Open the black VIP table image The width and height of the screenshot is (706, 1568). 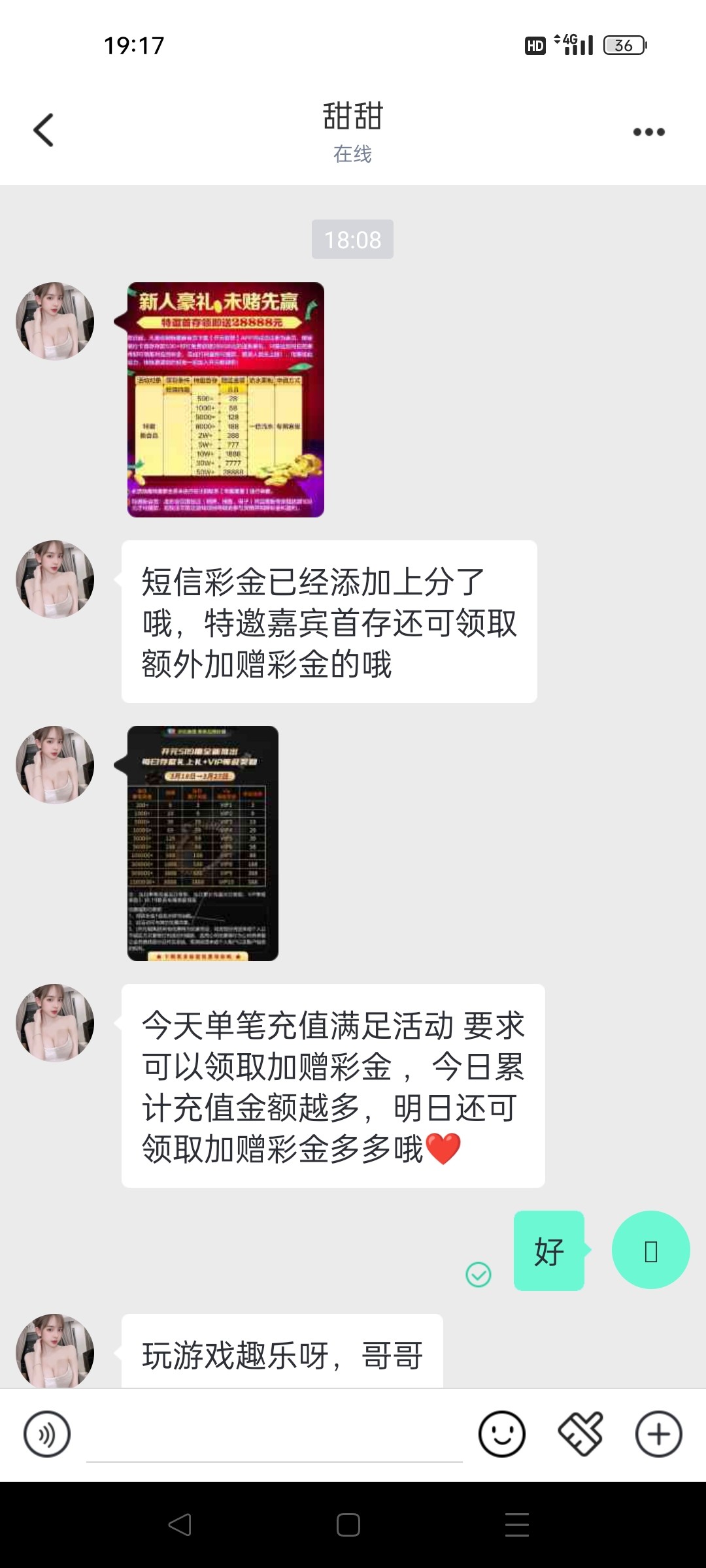click(203, 843)
